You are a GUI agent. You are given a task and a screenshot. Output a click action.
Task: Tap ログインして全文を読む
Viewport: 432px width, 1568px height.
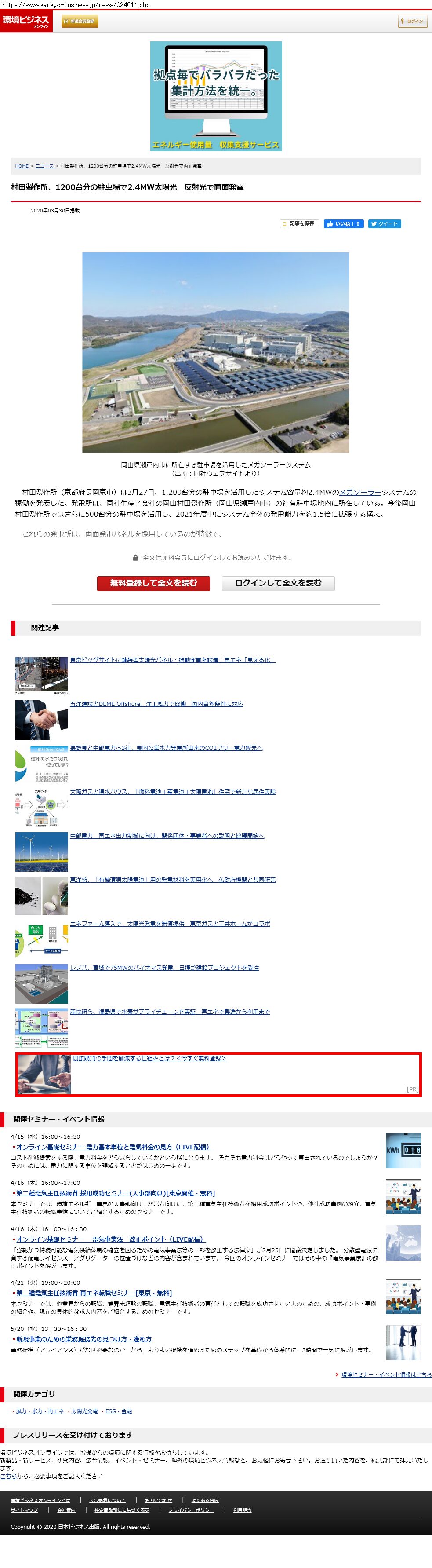click(278, 583)
